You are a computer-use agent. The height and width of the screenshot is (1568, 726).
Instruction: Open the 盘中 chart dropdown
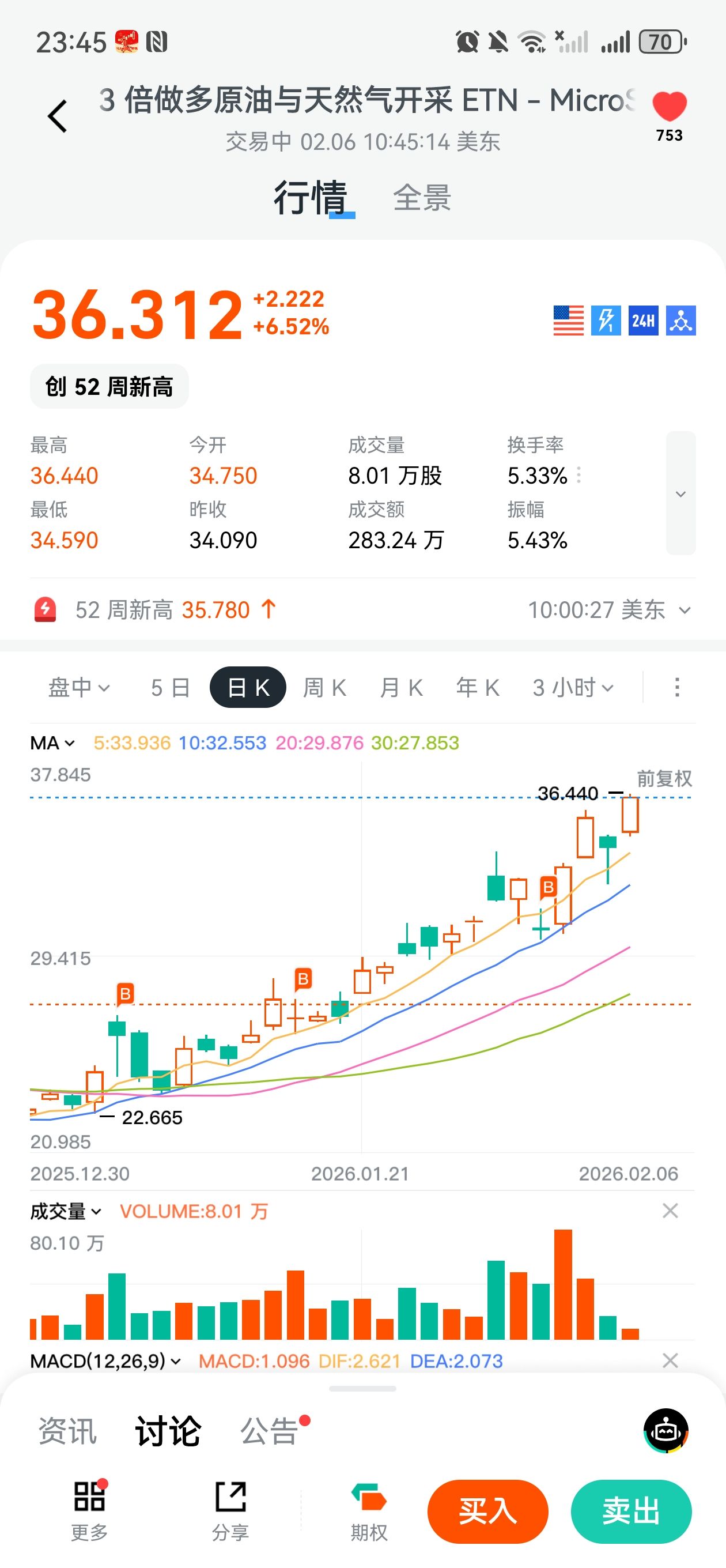point(78,688)
